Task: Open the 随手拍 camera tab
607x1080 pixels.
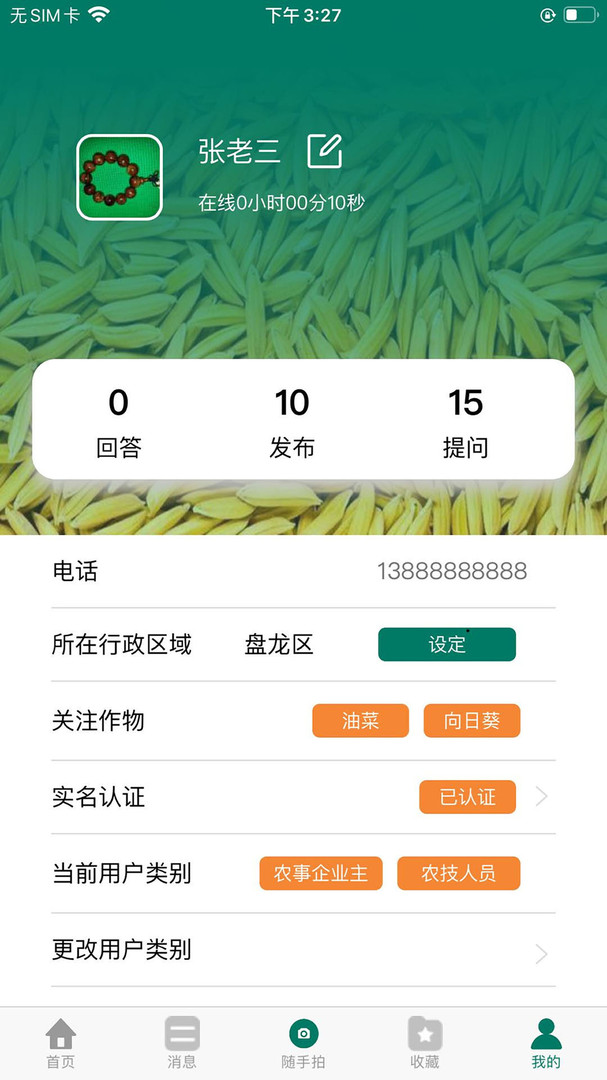Action: (303, 1043)
